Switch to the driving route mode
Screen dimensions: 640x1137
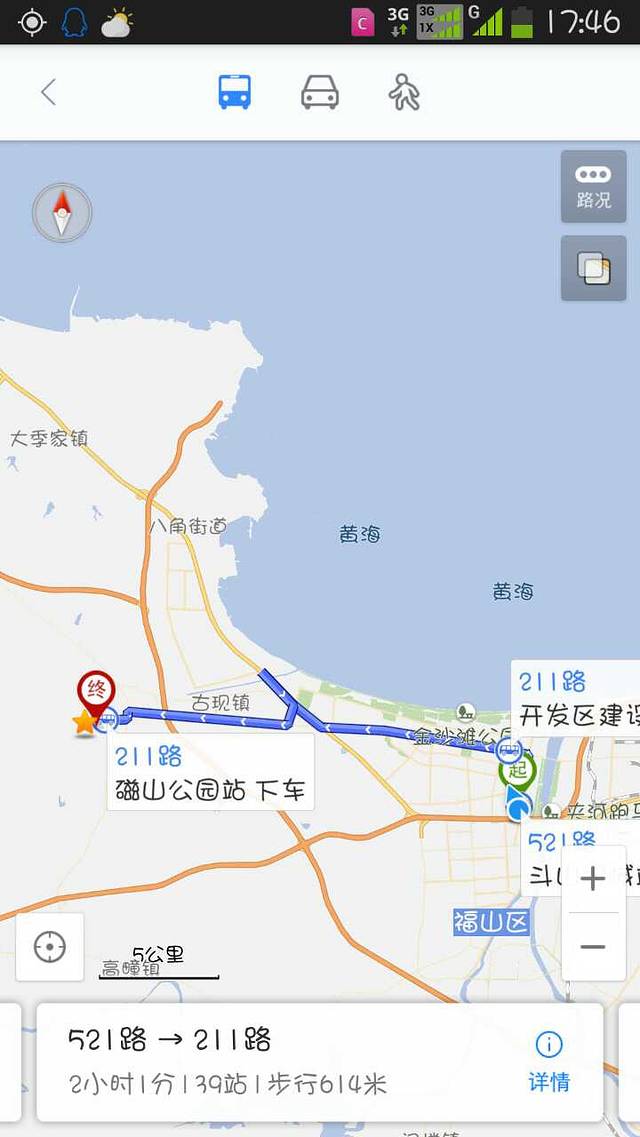(x=320, y=93)
